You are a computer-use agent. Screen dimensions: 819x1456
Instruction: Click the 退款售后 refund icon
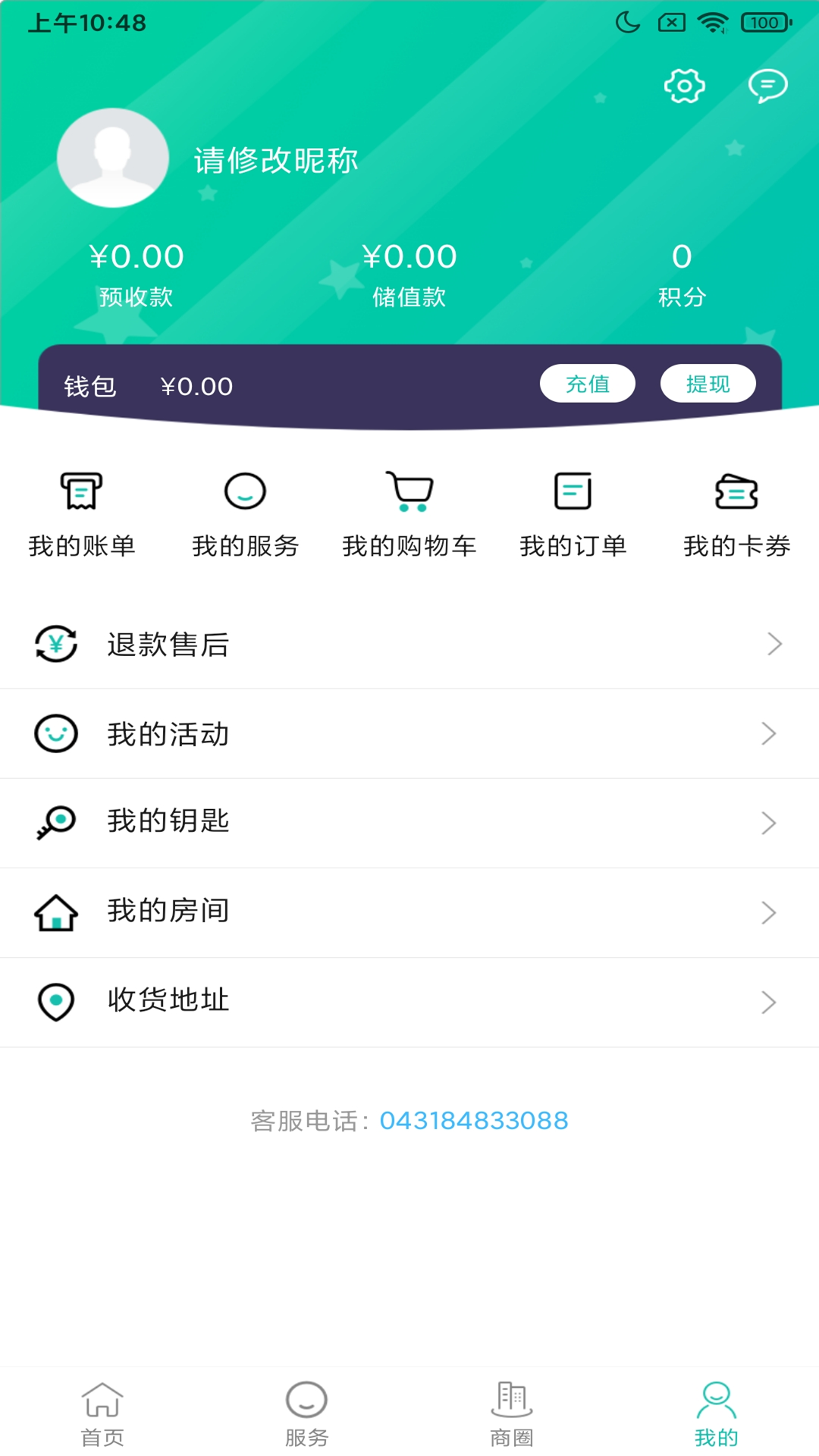56,645
